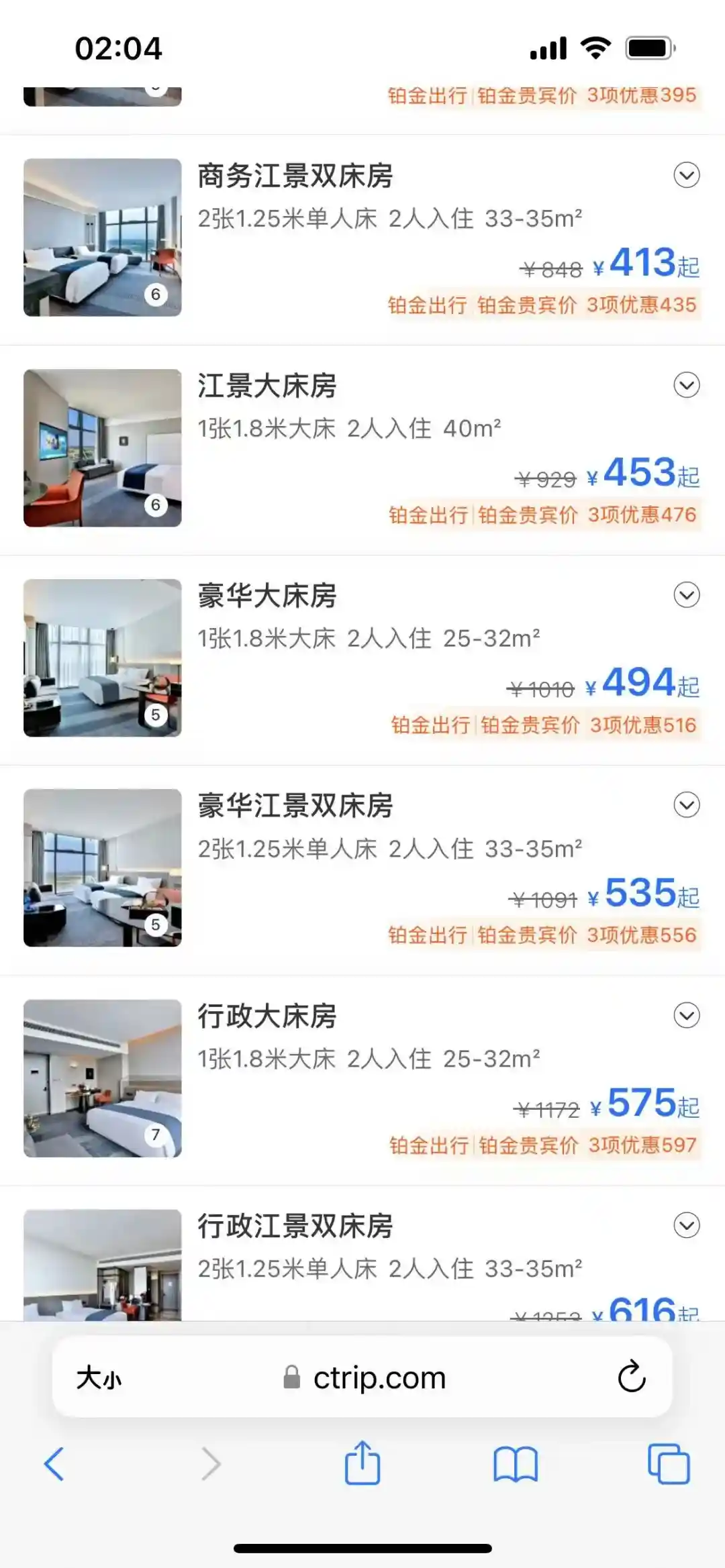Expand the 豪华江景双床房 room options

[x=686, y=805]
